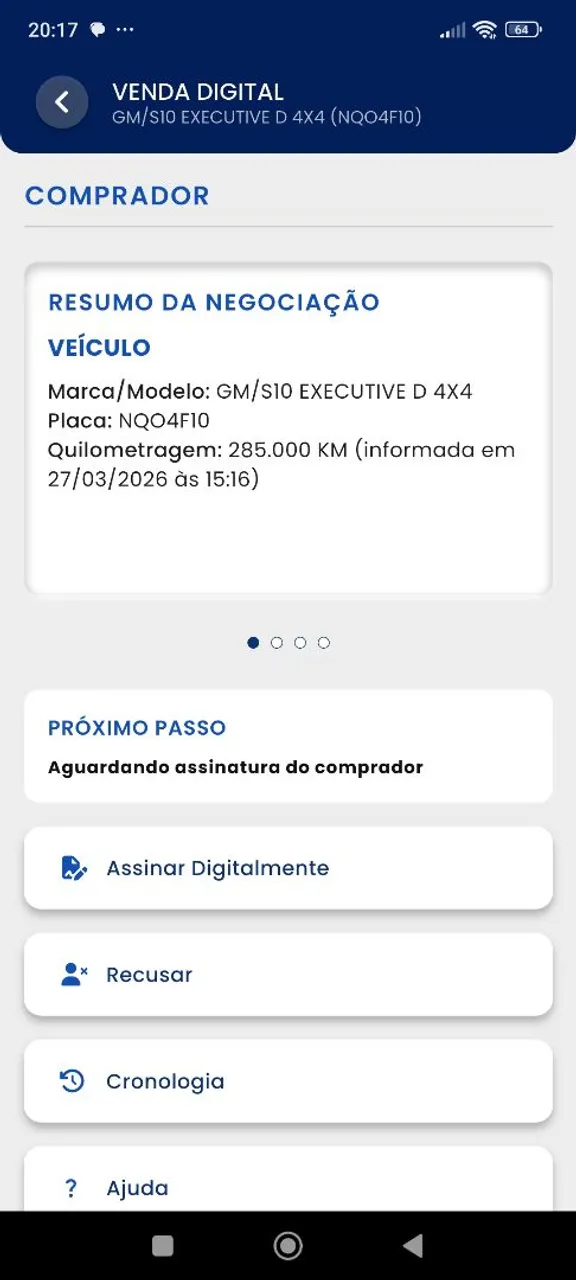
Task: Tap the system home button
Action: pos(288,1245)
